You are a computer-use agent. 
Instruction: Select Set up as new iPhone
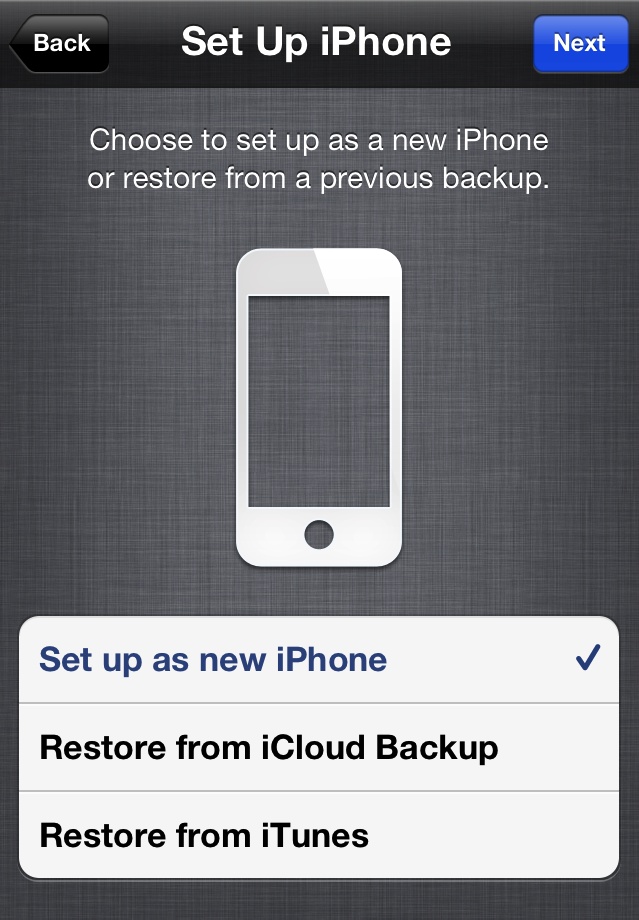pos(318,660)
